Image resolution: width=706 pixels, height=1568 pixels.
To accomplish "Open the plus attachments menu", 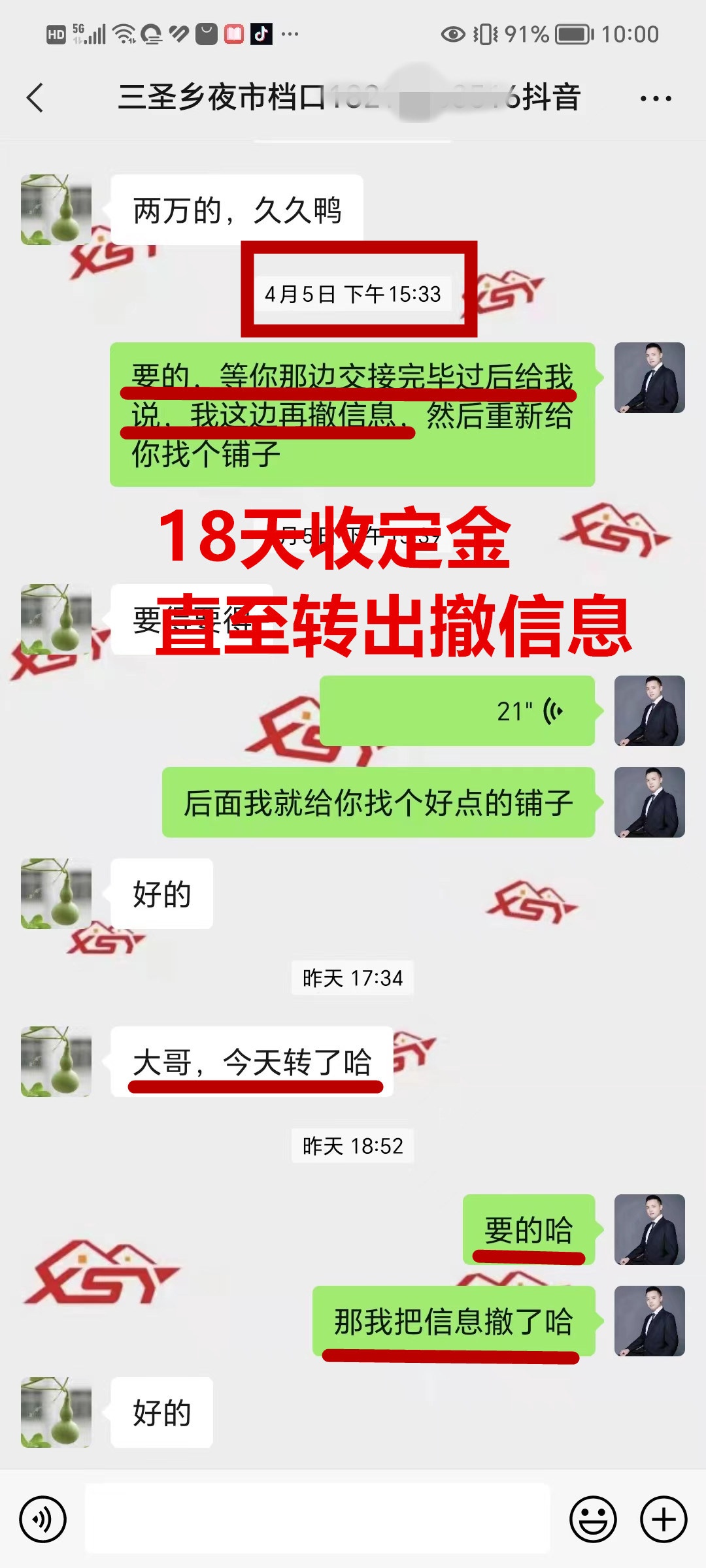I will point(663,1519).
